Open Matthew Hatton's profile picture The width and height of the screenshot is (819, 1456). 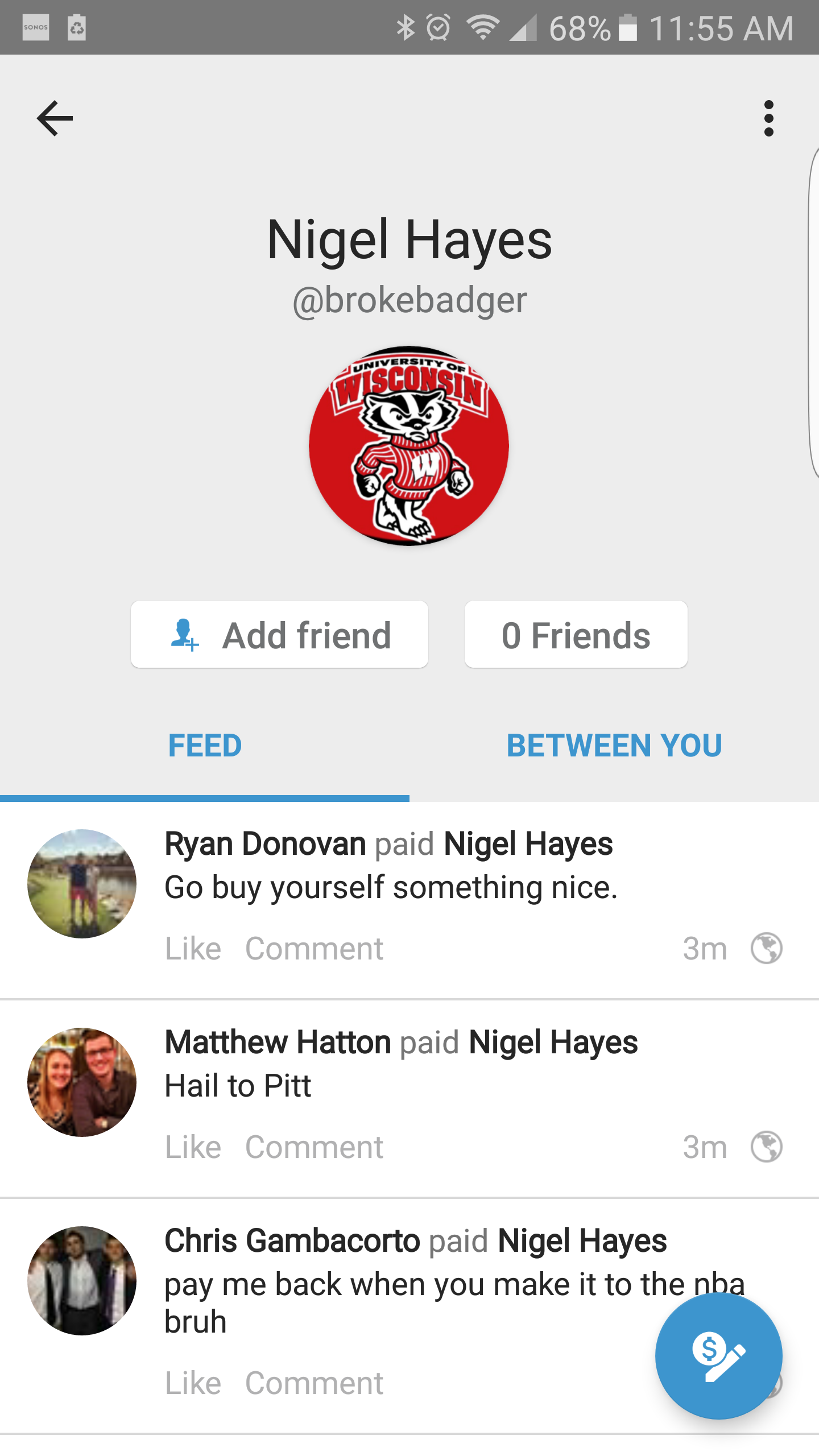coord(82,1082)
